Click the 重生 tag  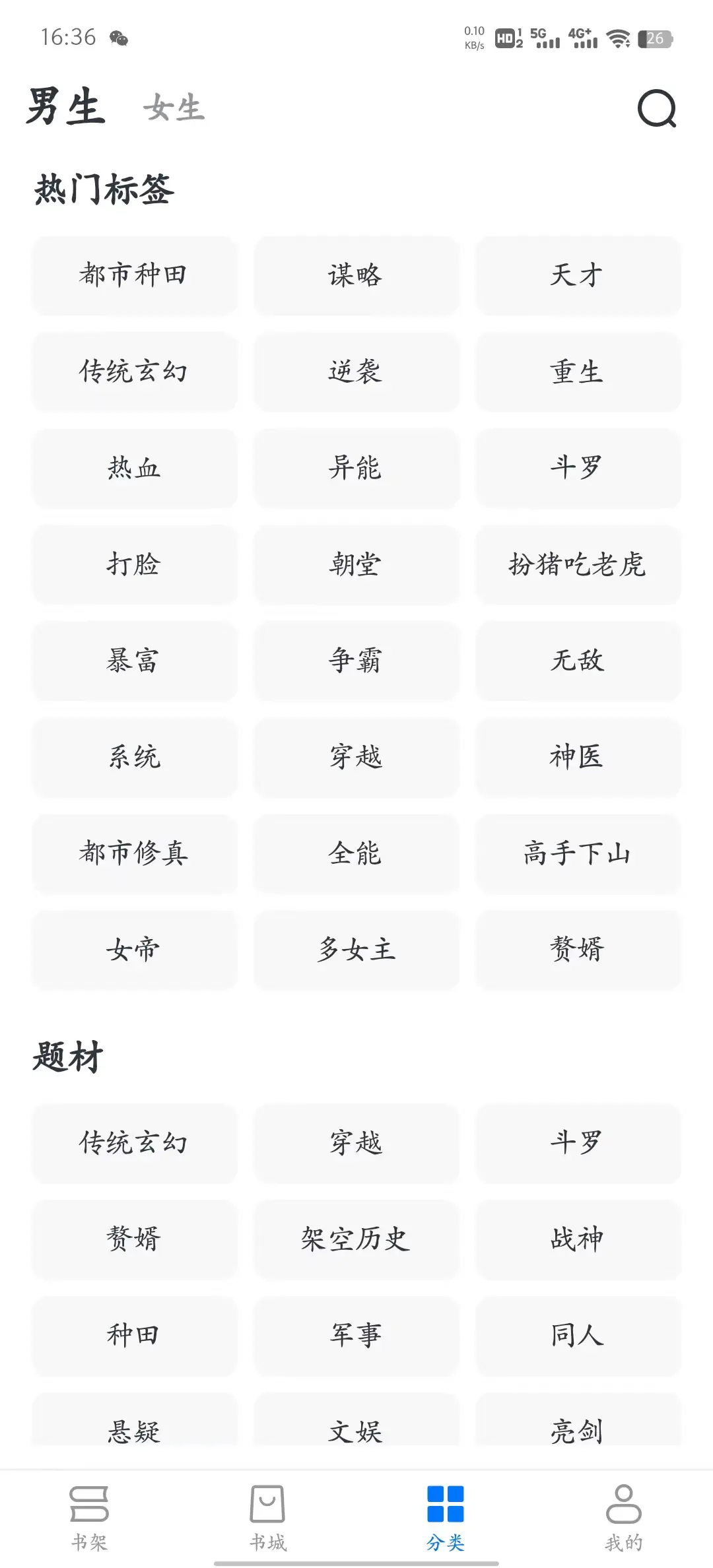[578, 372]
